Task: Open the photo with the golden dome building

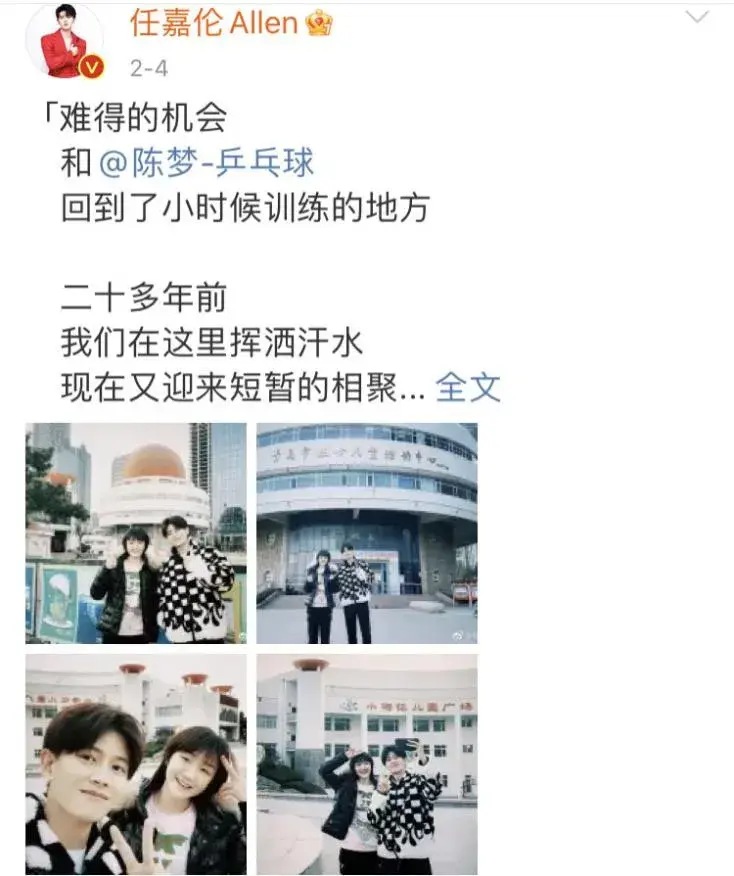Action: (x=135, y=533)
